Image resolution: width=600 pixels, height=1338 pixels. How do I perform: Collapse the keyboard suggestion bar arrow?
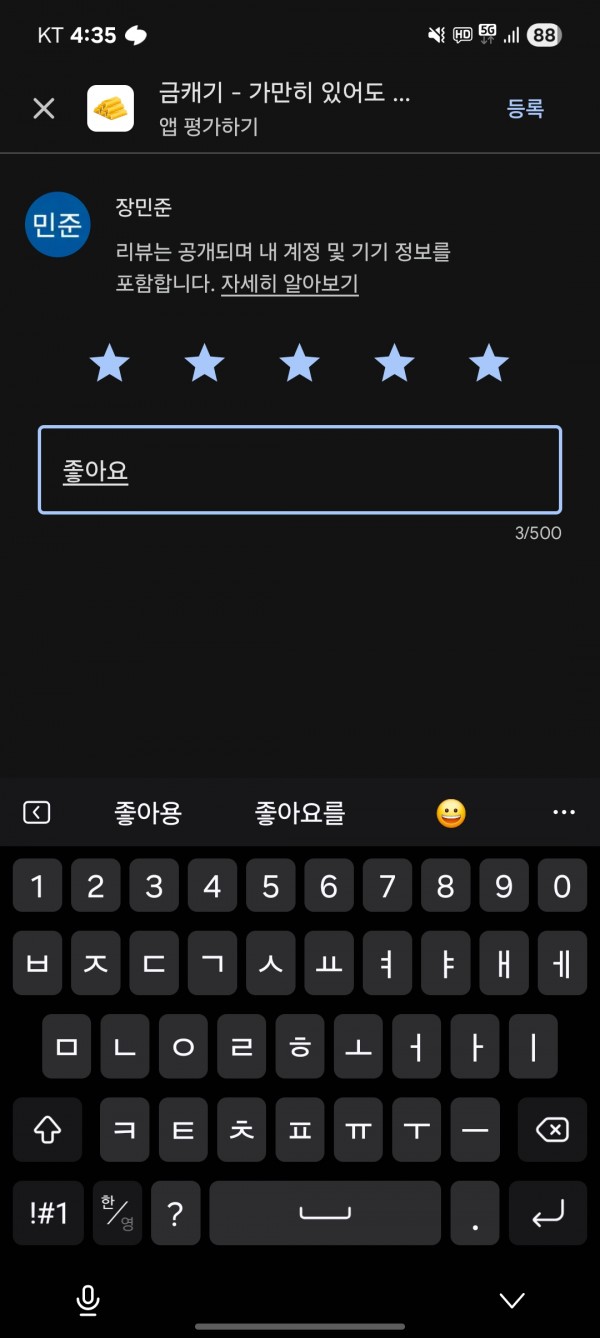(x=36, y=813)
